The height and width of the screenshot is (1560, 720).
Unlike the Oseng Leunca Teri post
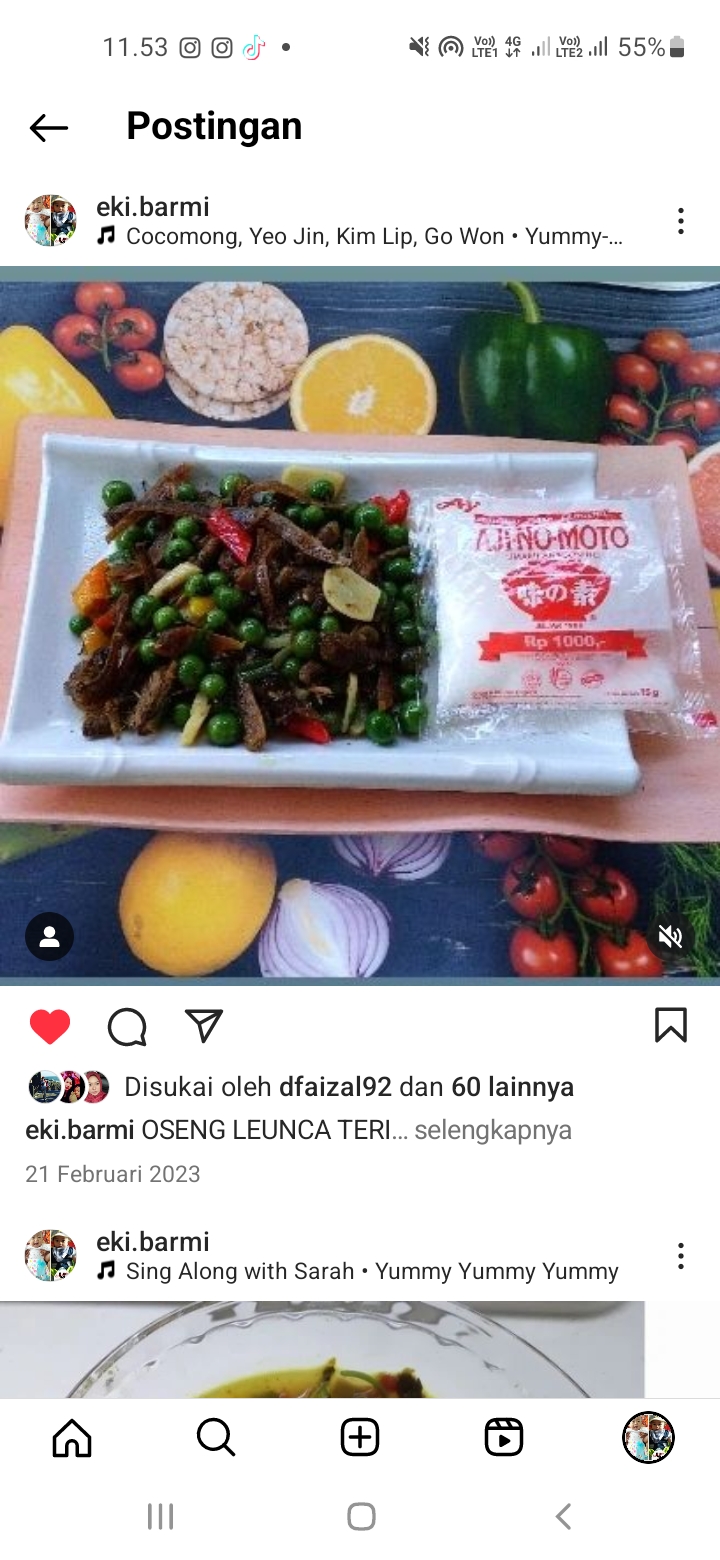49,1026
